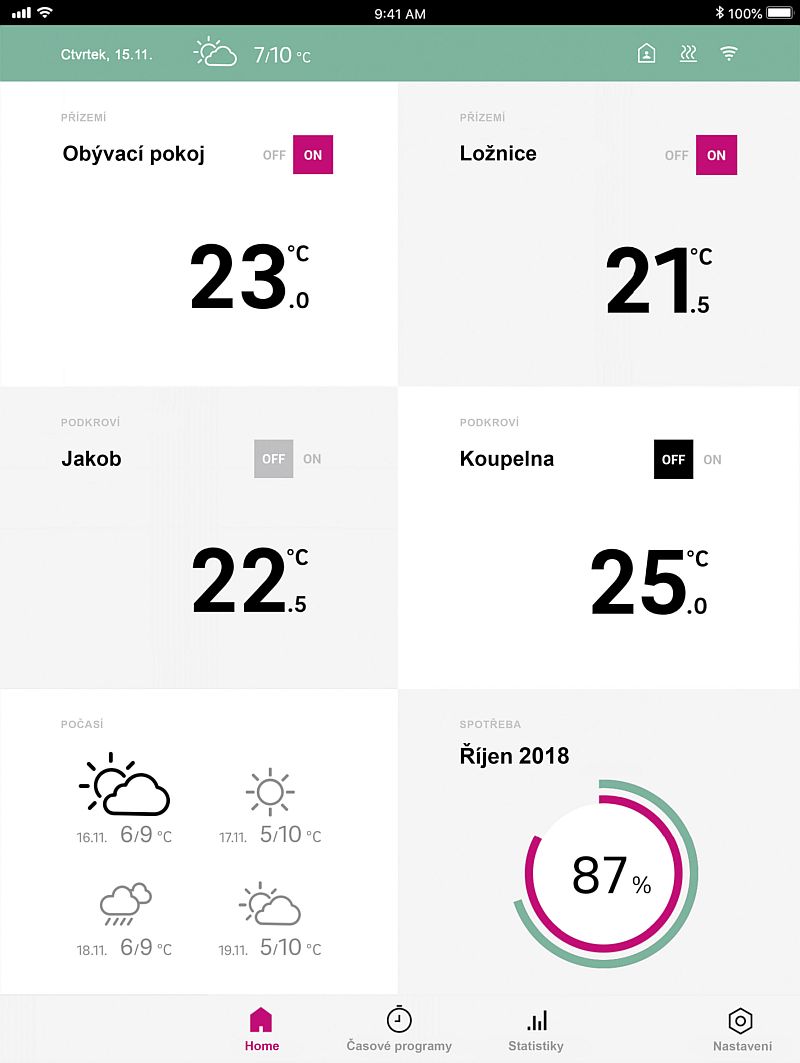The height and width of the screenshot is (1063, 800).
Task: Enable heating for Koupelna
Action: click(x=712, y=460)
